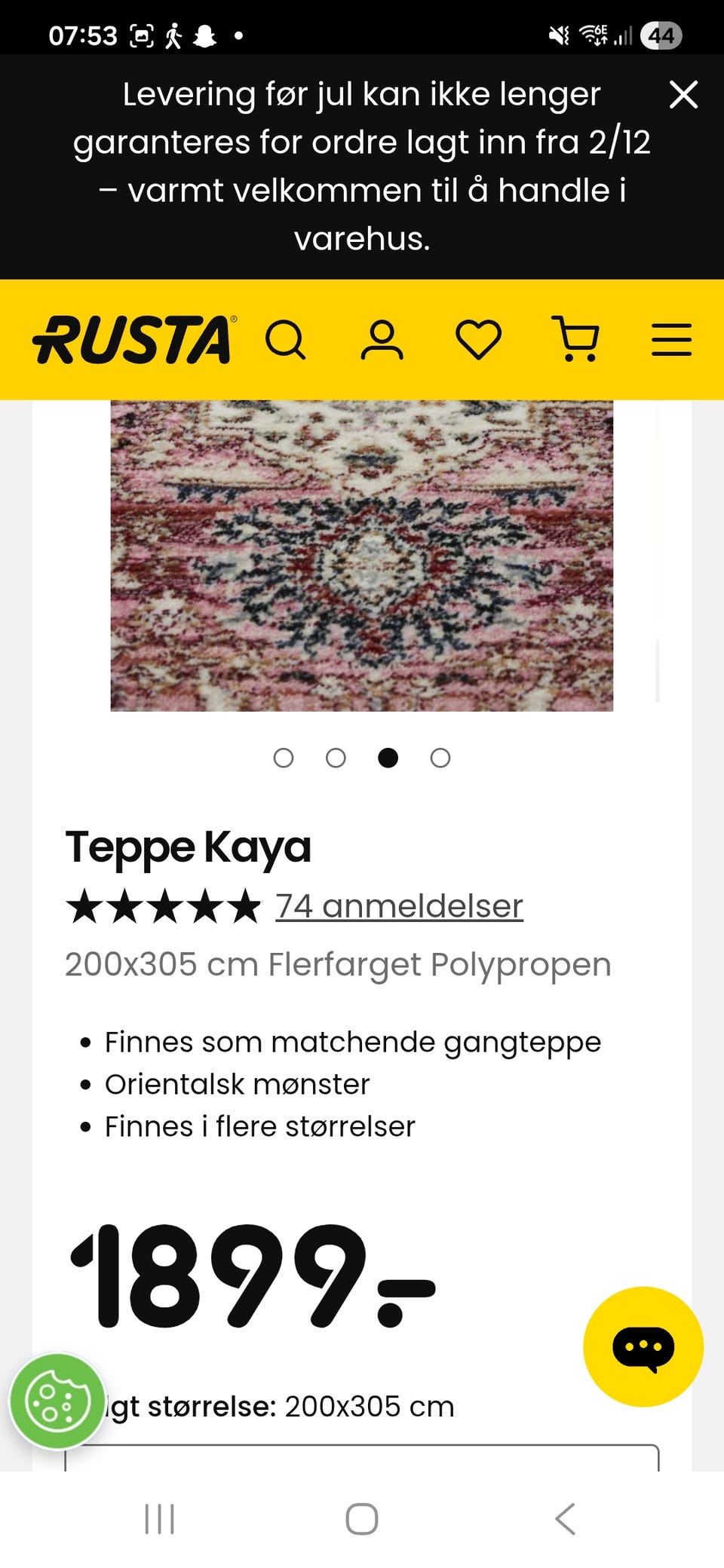This screenshot has width=724, height=1568.
Task: Tap the third carousel indicator dot
Action: 388,758
